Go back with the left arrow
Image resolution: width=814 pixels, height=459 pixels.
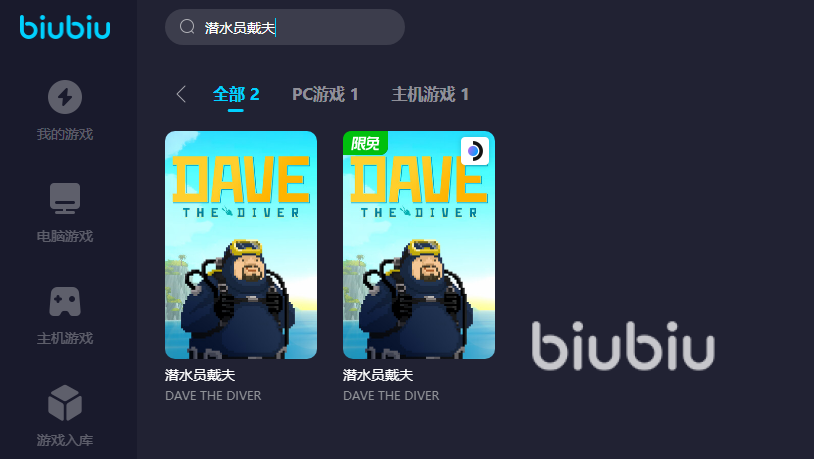coord(181,94)
